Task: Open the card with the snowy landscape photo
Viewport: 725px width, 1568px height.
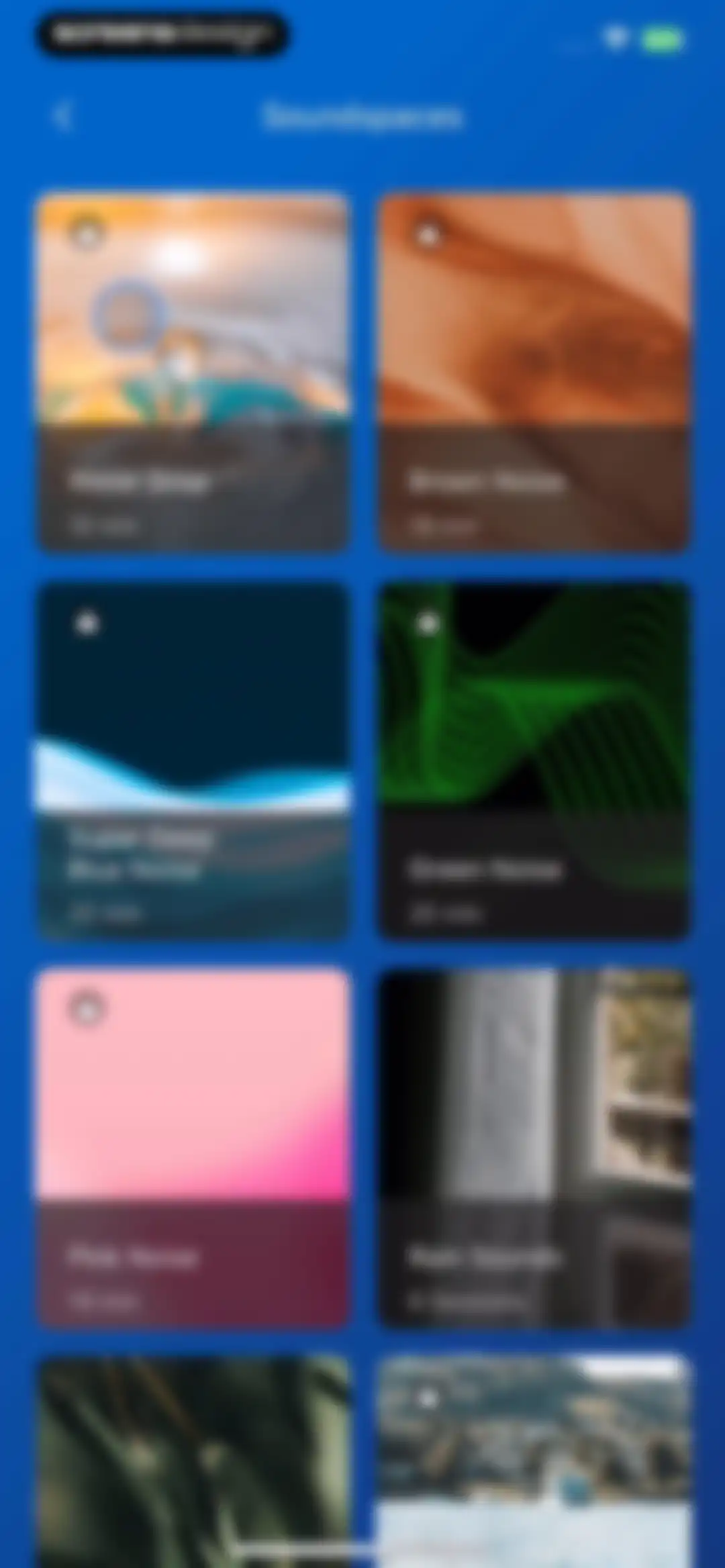Action: (x=535, y=1462)
